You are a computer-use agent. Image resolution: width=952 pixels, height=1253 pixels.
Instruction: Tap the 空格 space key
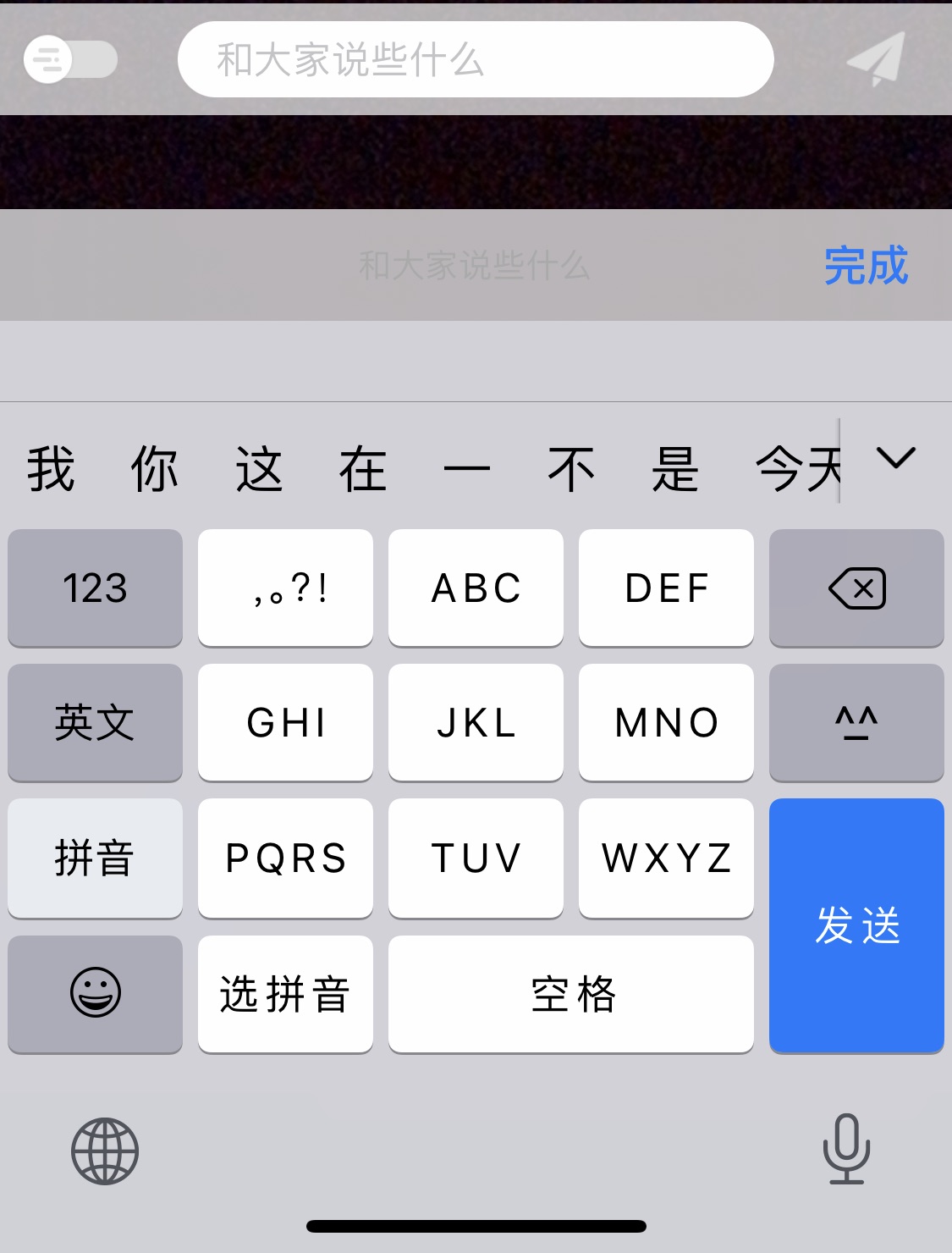click(x=571, y=993)
